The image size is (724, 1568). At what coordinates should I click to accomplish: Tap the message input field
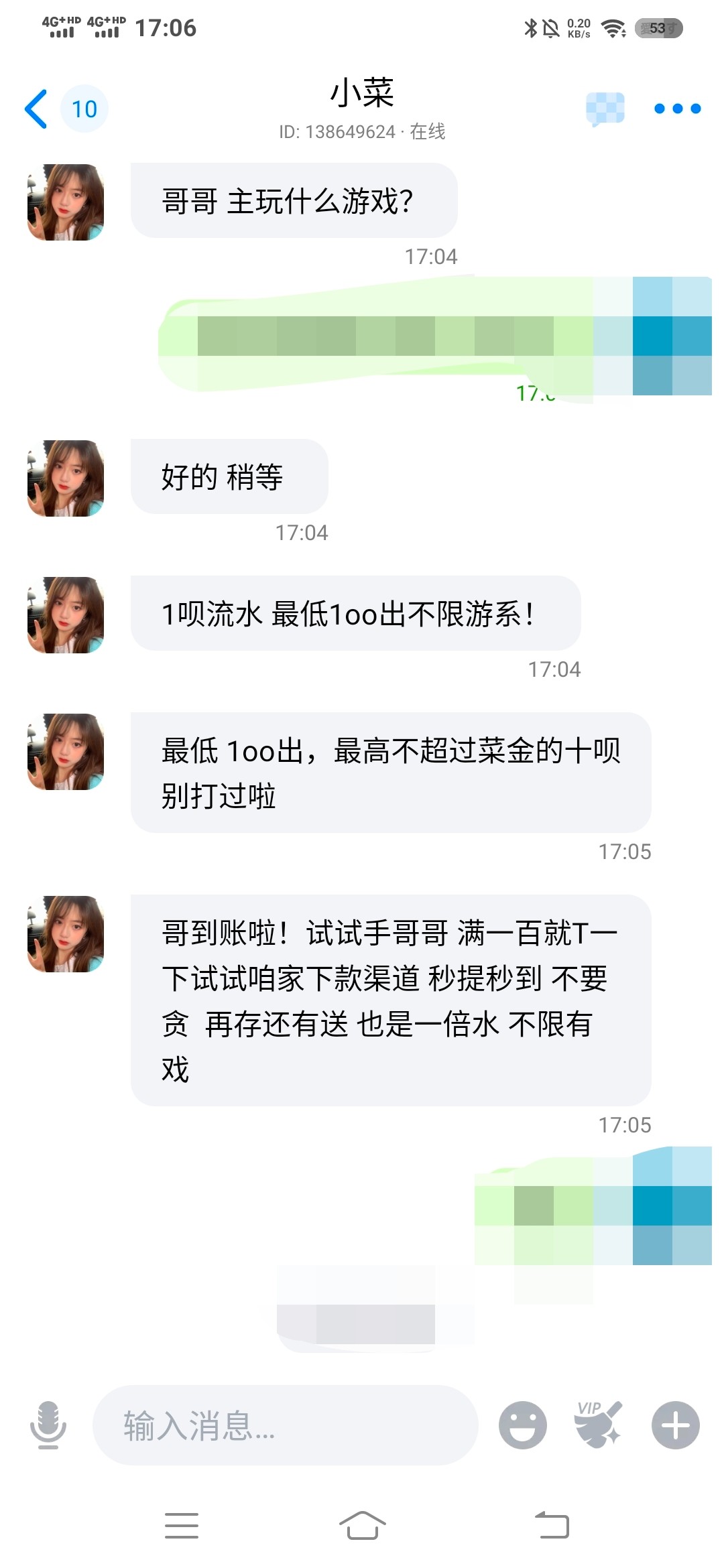(285, 1425)
